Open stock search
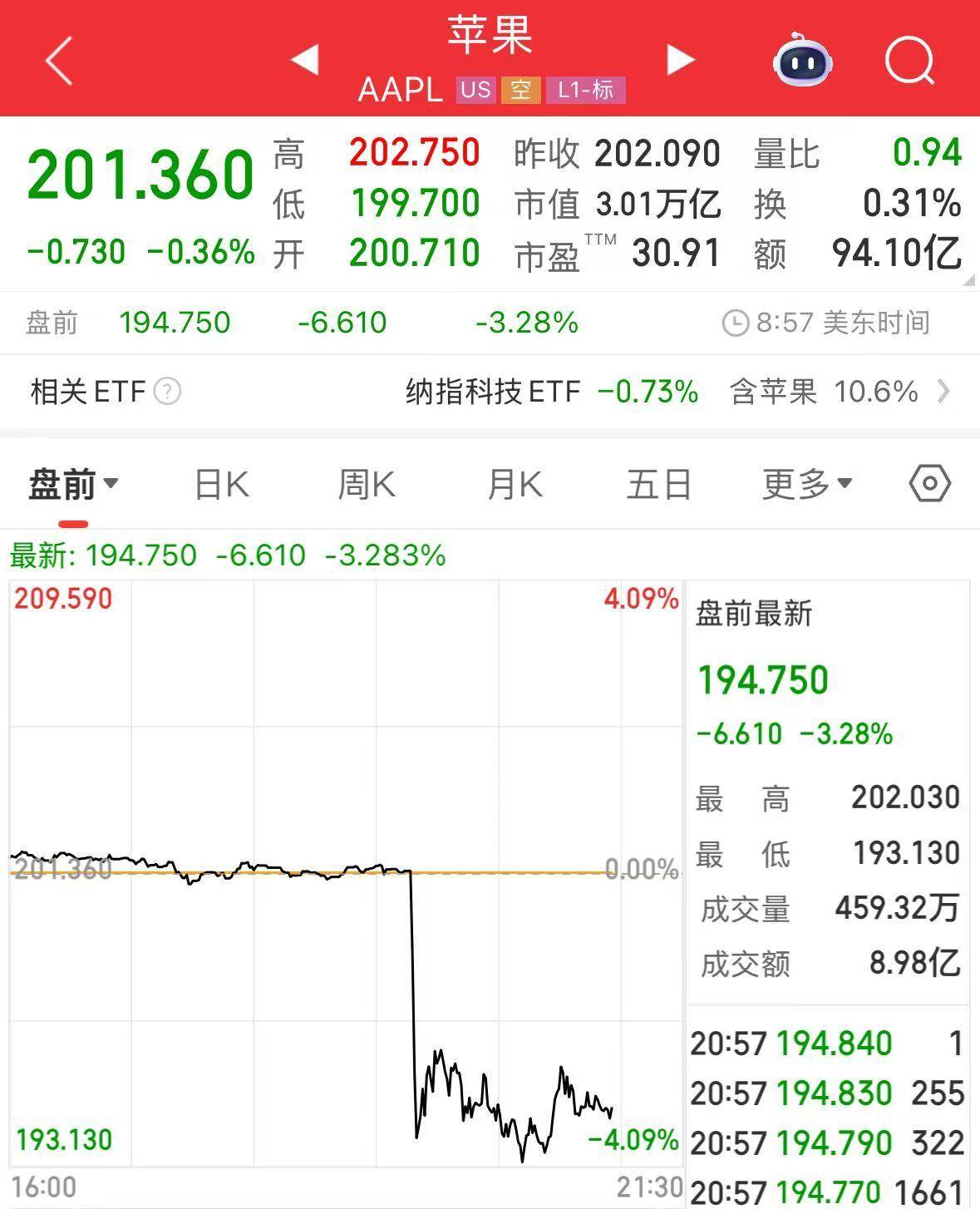This screenshot has width=980, height=1209. (909, 60)
